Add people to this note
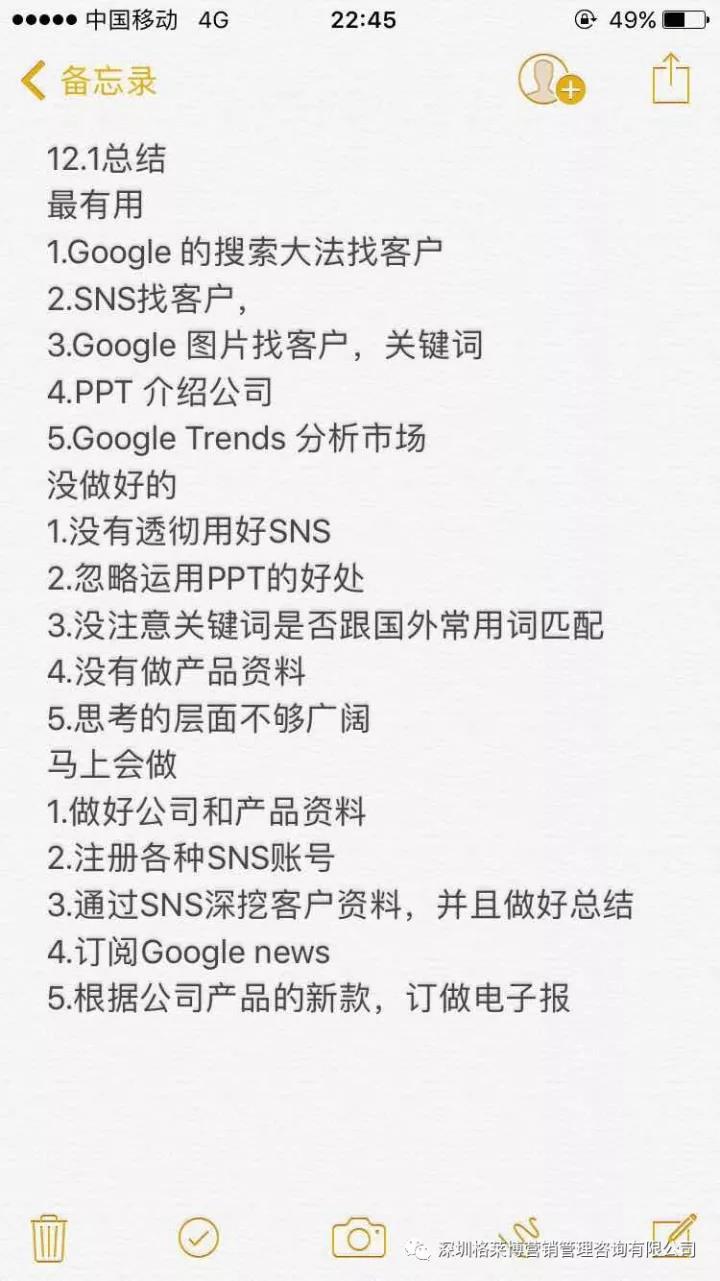This screenshot has height=1281, width=720. coord(550,79)
